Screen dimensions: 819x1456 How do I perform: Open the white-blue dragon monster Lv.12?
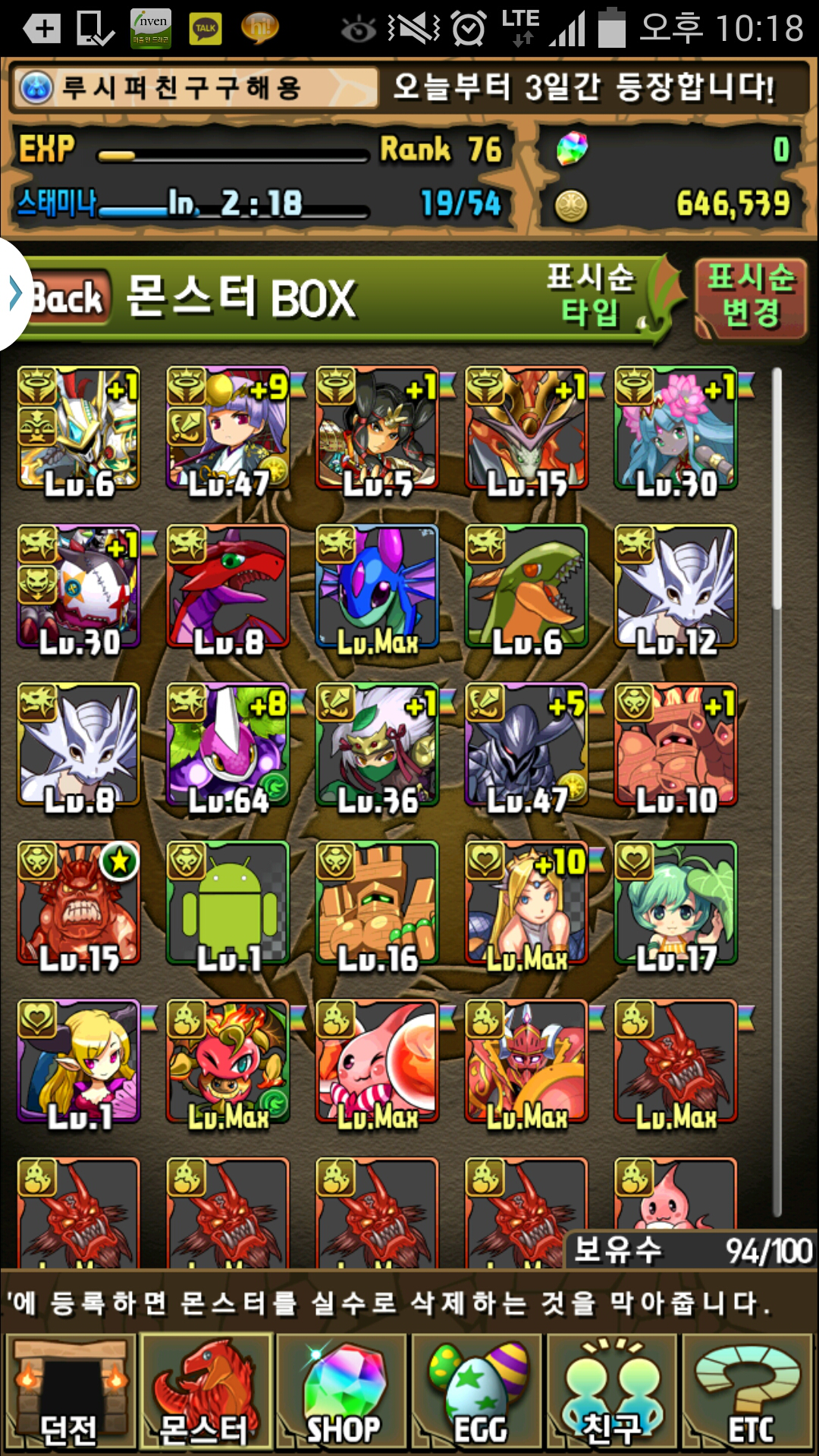click(x=676, y=586)
